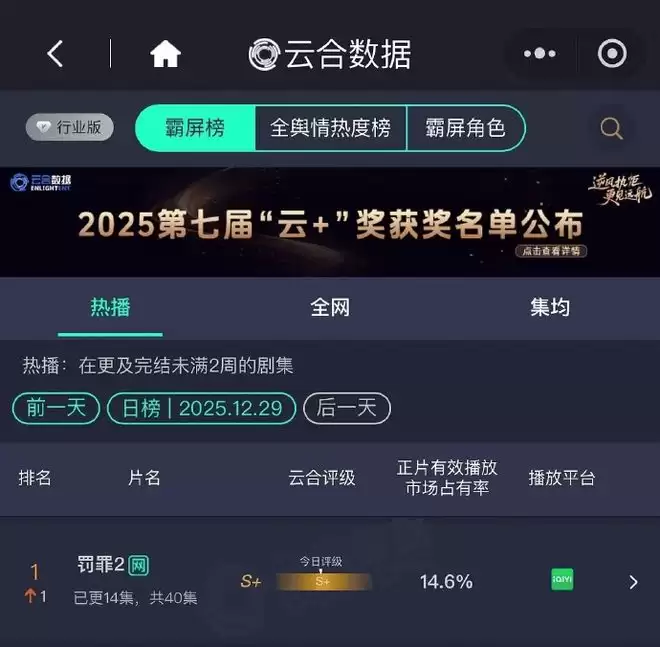Open the 日榜 2025.12.29 date picker
The image size is (660, 647).
[x=202, y=408]
